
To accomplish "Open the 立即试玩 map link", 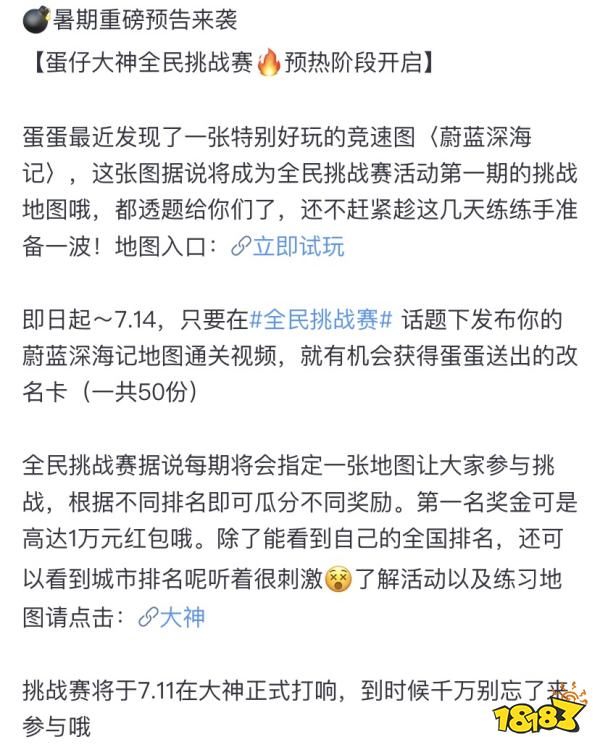I will tap(296, 246).
